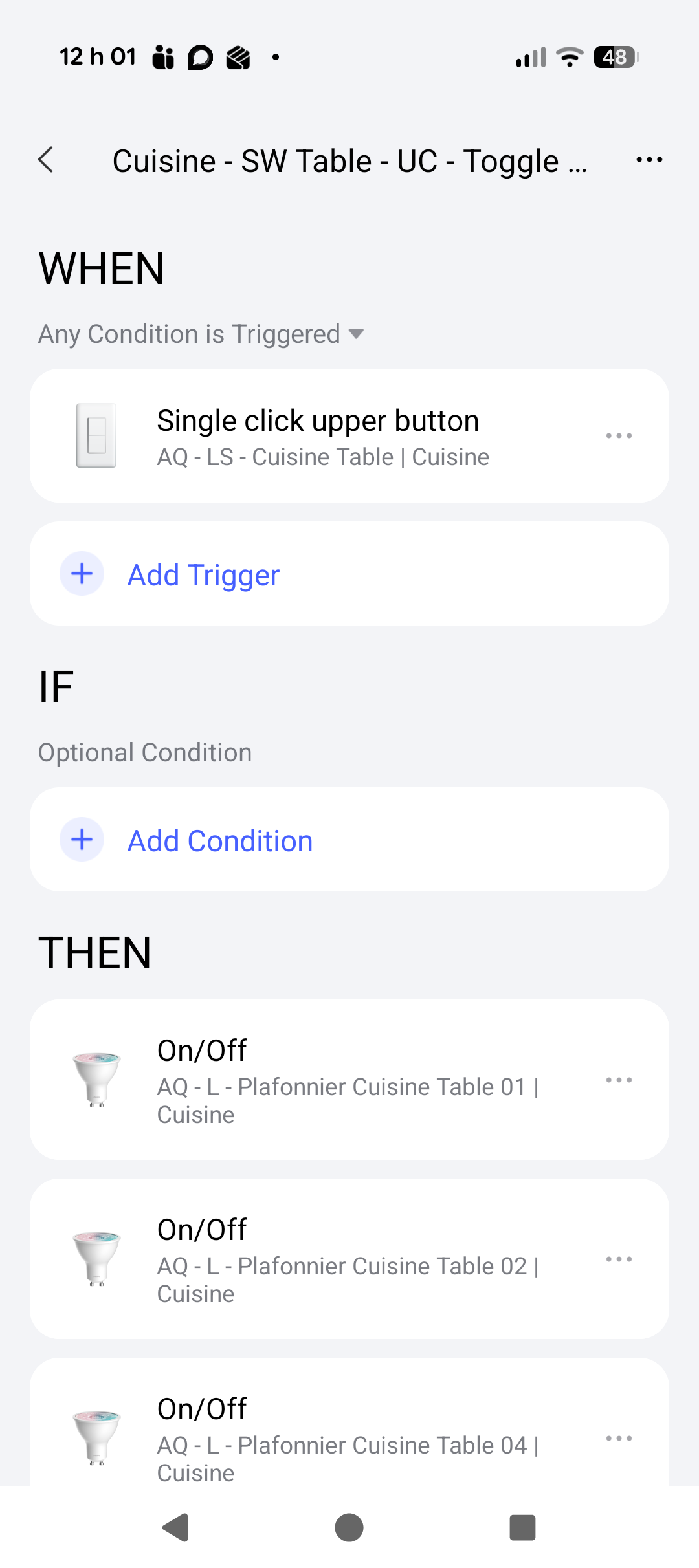This screenshot has width=699, height=1568.
Task: Open the Single click upper button trigger
Action: [x=317, y=436]
